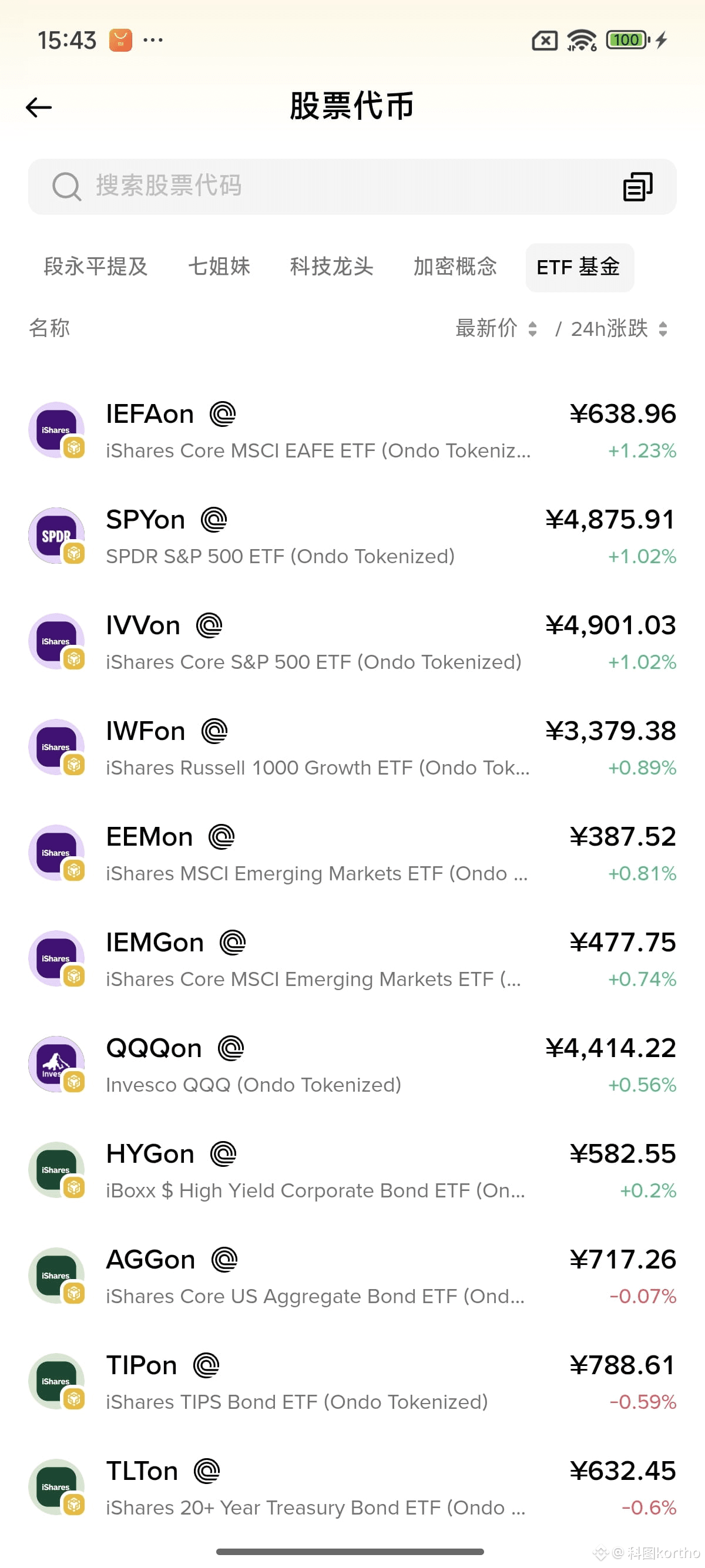The image size is (705, 1568).
Task: View HYGon High Yield Bond details
Action: pos(352,1171)
